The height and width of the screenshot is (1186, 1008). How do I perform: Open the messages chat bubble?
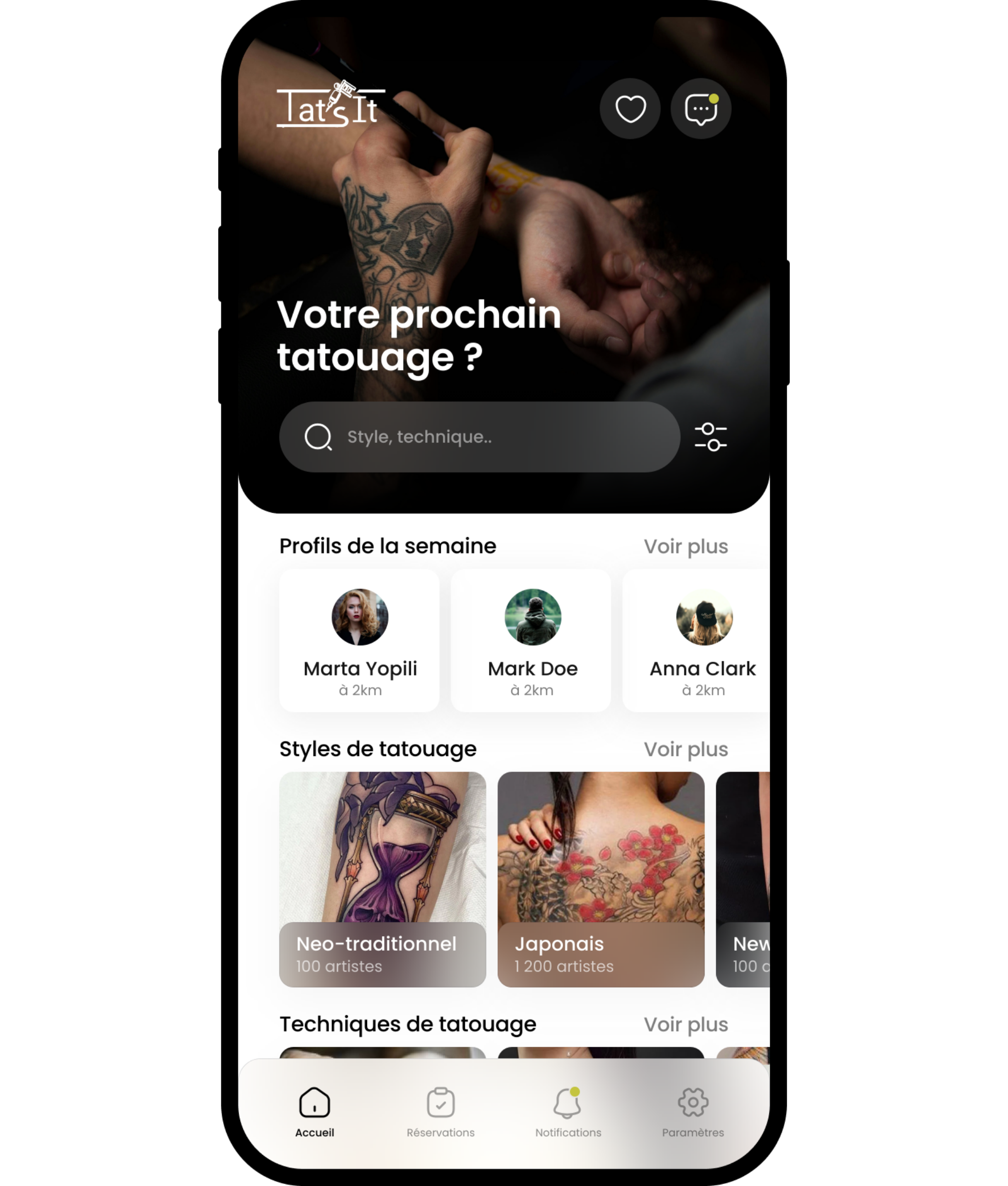(701, 108)
